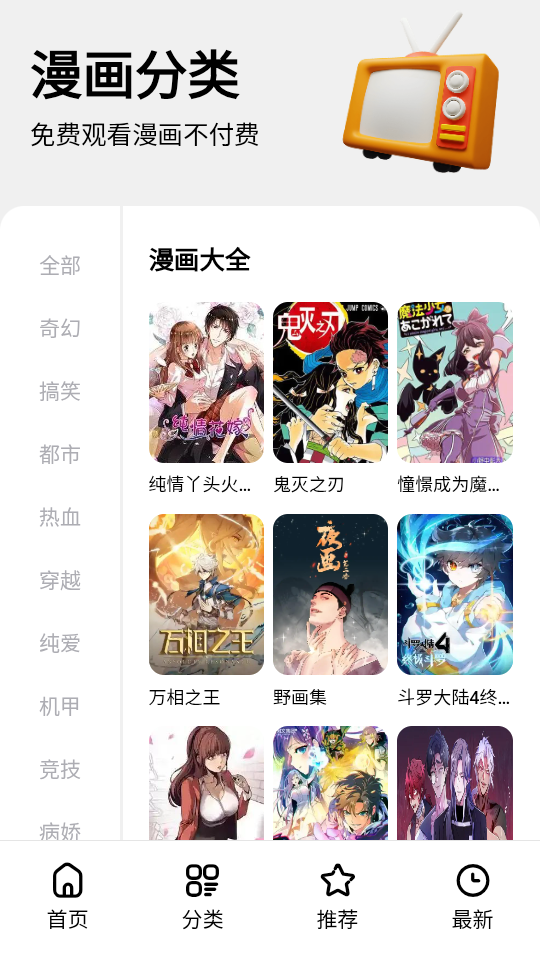Select the 全部 category

click(x=60, y=266)
